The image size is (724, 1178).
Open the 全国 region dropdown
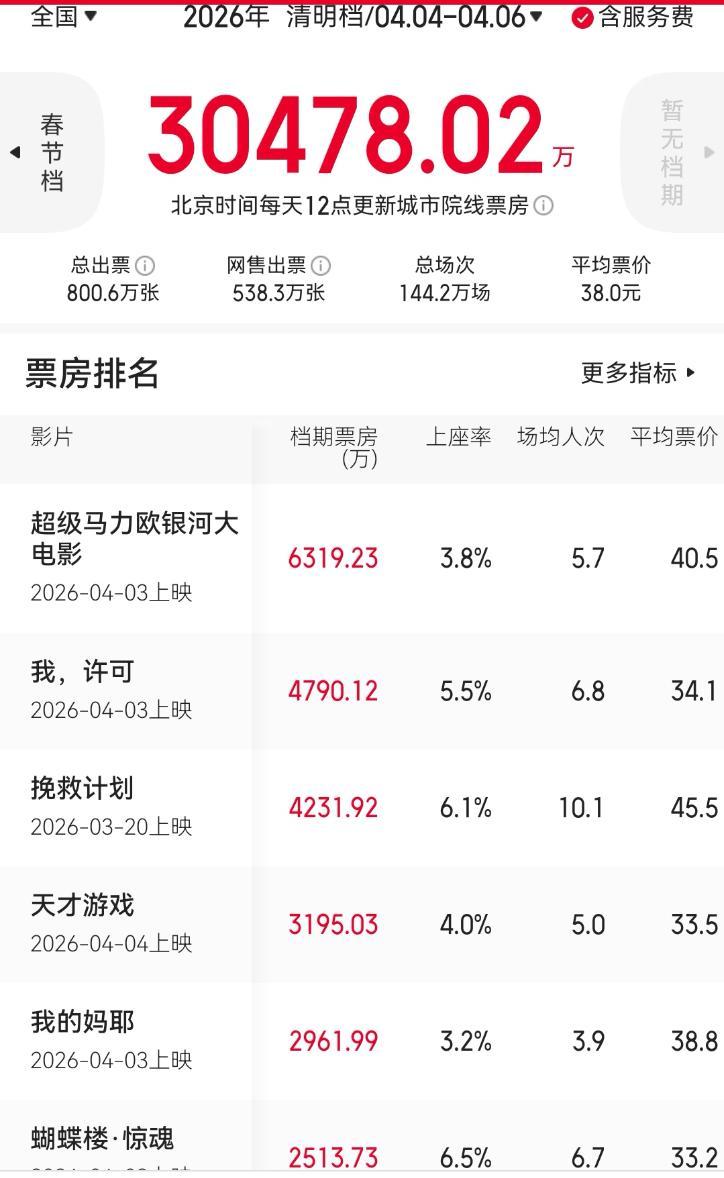click(64, 16)
